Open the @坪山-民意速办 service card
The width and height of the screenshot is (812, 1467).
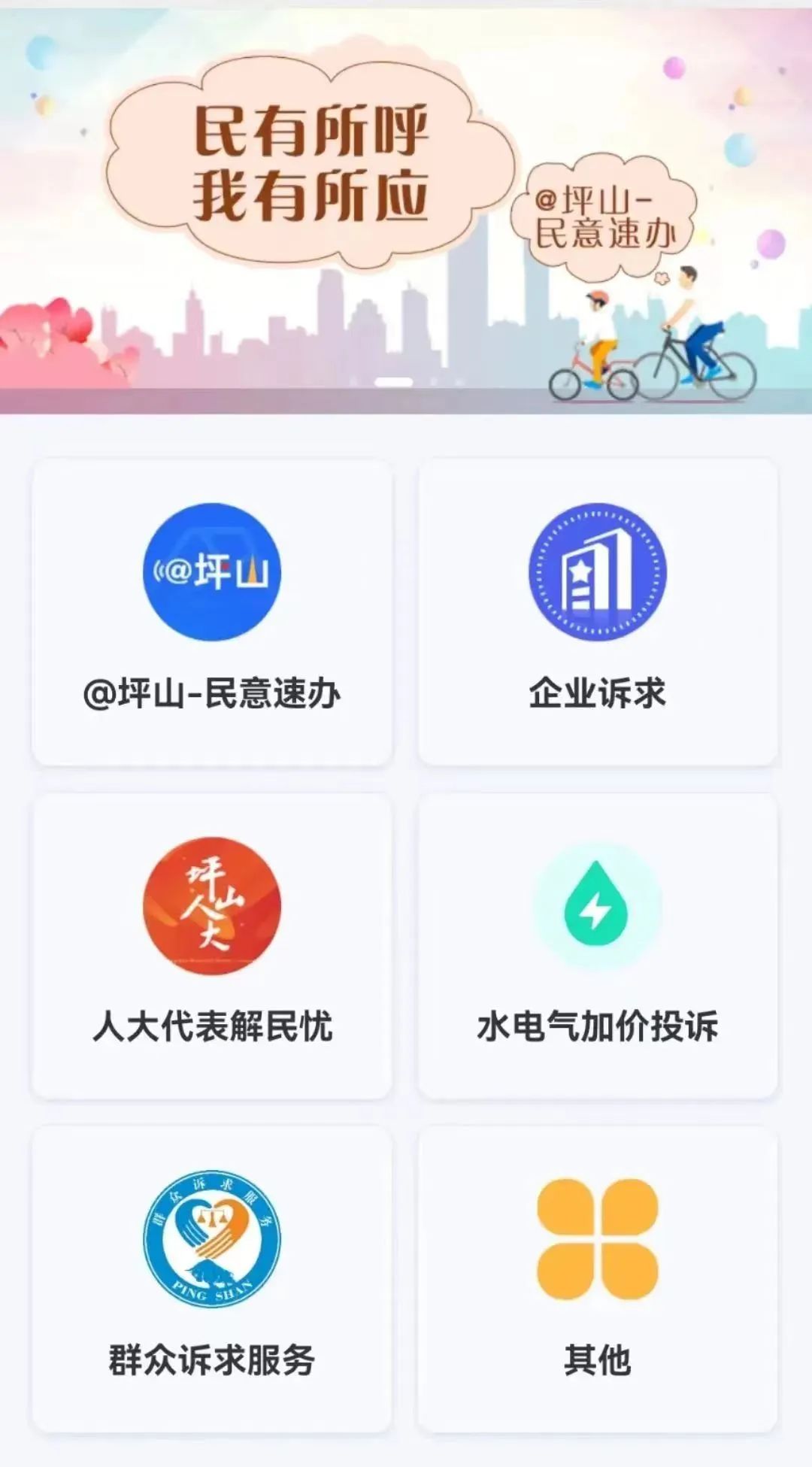point(212,612)
